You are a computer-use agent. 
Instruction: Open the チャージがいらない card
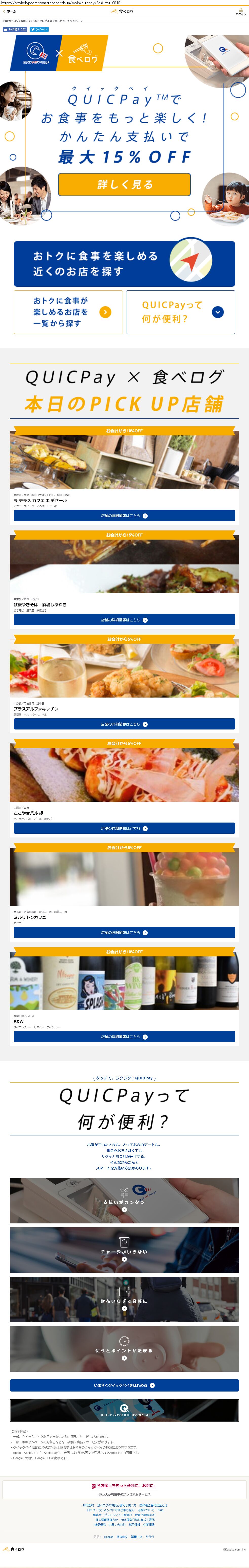[124, 1250]
